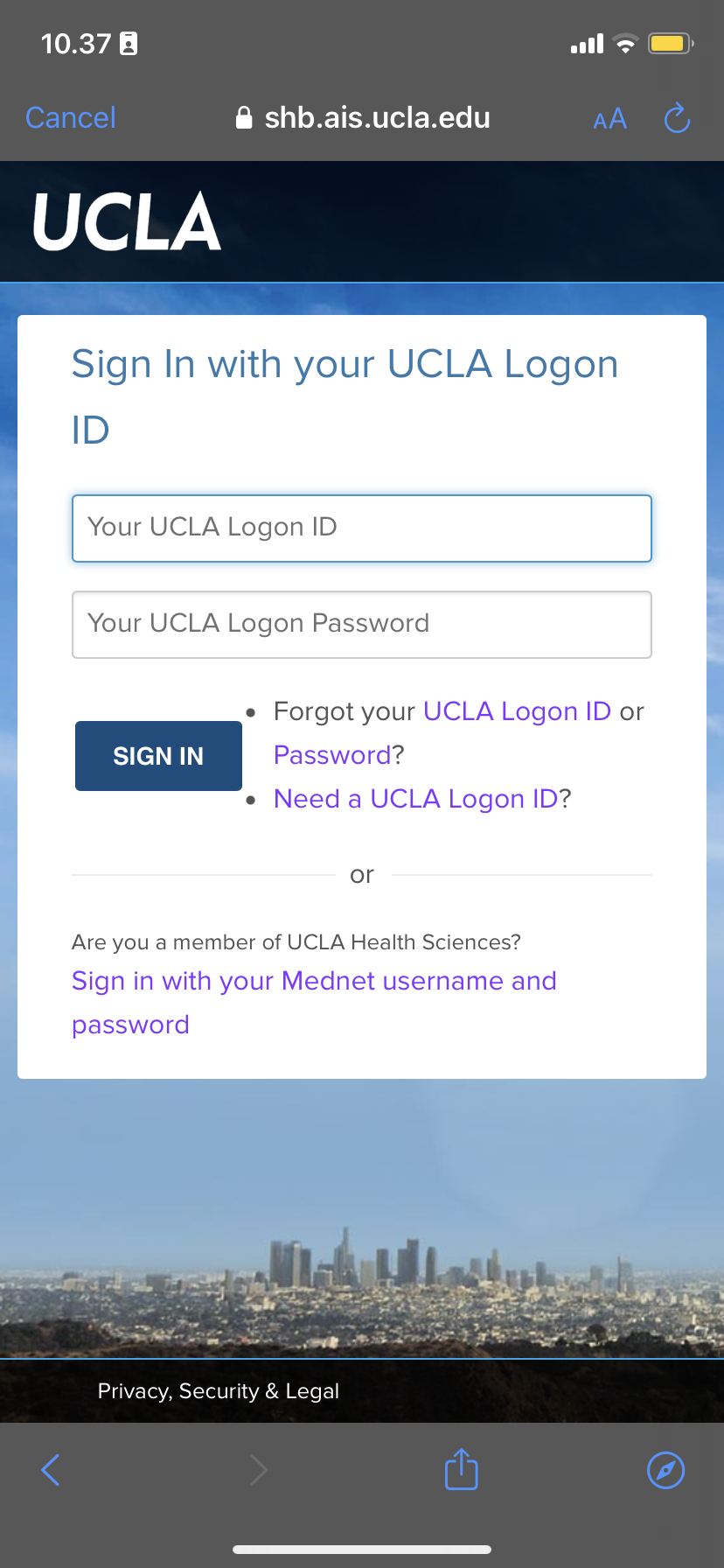Open Privacy, Security & Legal

(x=219, y=1391)
